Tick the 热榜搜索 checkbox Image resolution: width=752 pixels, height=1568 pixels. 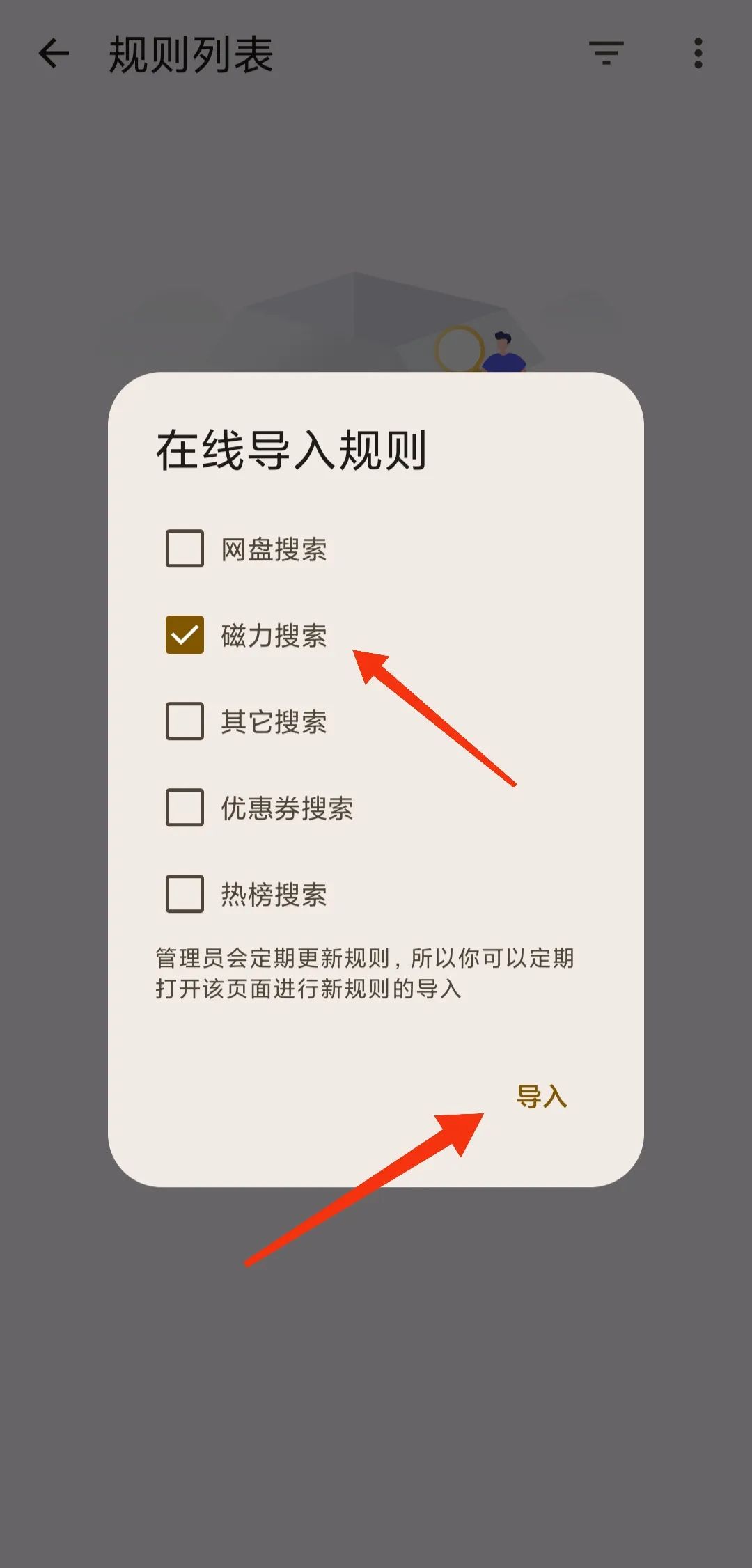click(185, 893)
